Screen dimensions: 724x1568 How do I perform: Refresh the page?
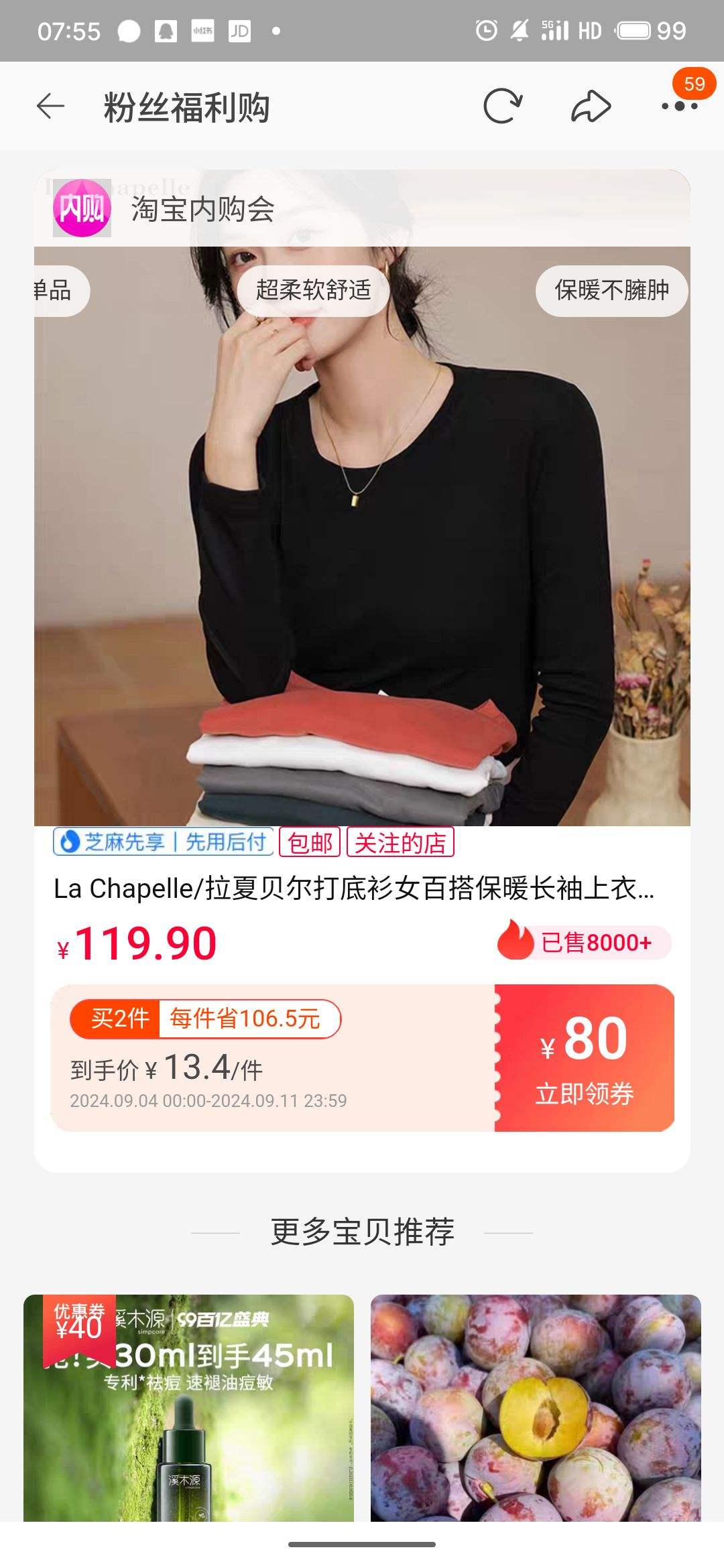coord(502,106)
